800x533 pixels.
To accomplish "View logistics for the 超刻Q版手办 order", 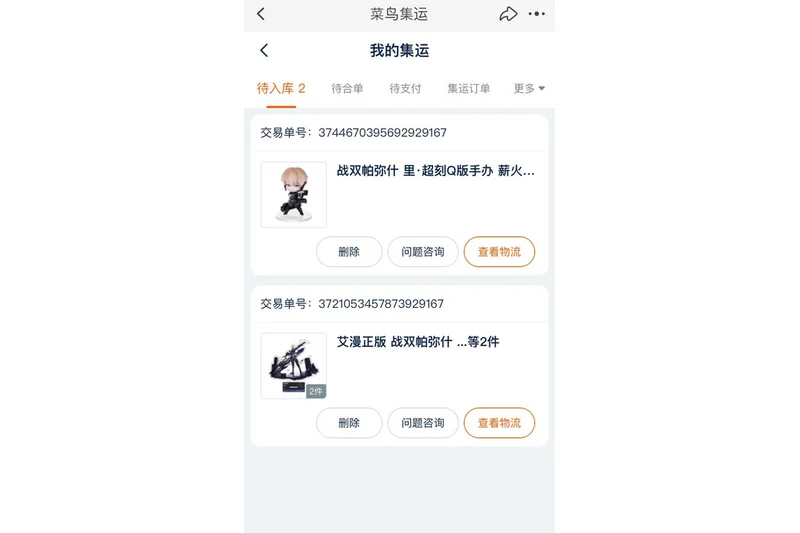I will coord(499,252).
